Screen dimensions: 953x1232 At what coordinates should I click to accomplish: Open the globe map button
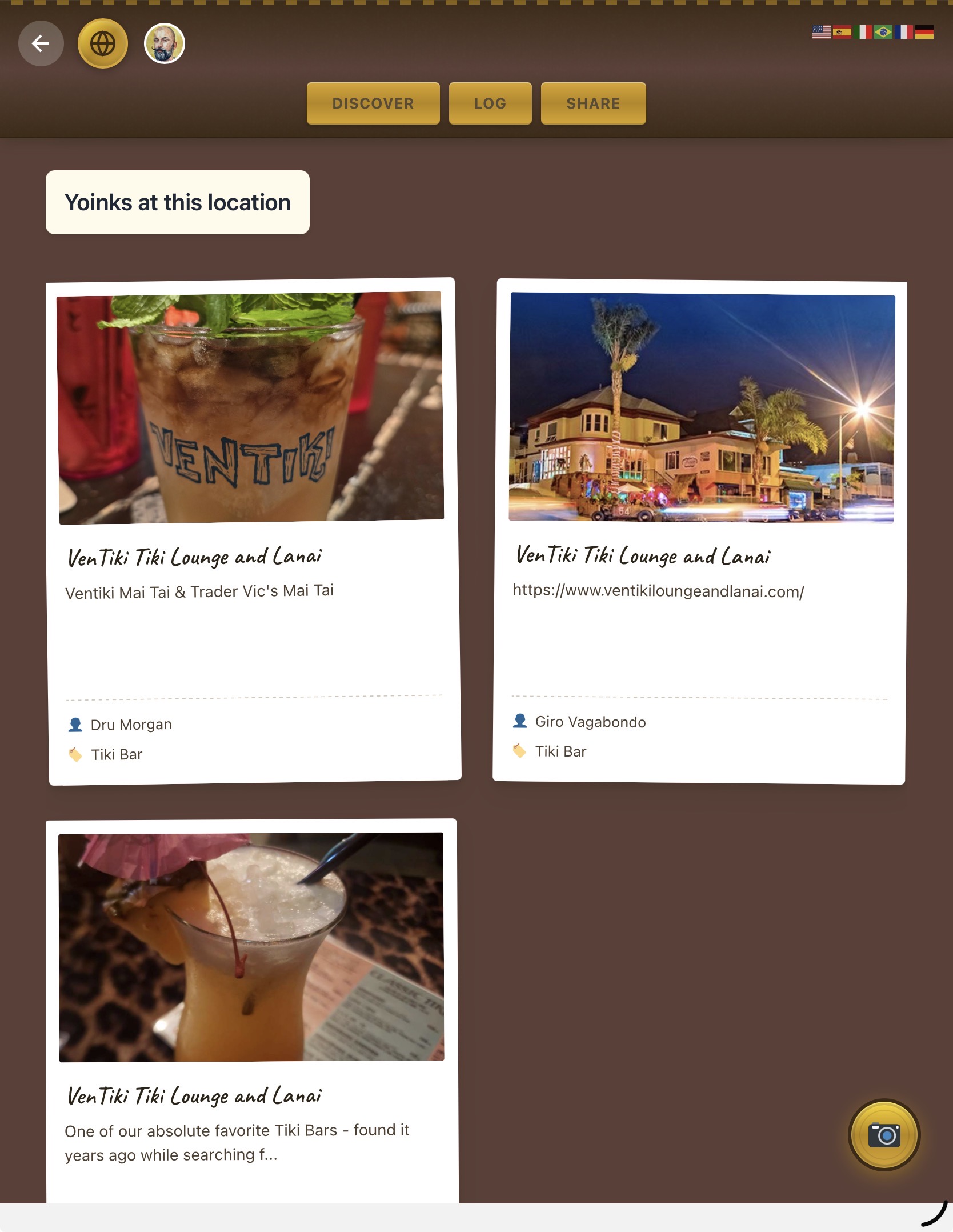[x=103, y=43]
